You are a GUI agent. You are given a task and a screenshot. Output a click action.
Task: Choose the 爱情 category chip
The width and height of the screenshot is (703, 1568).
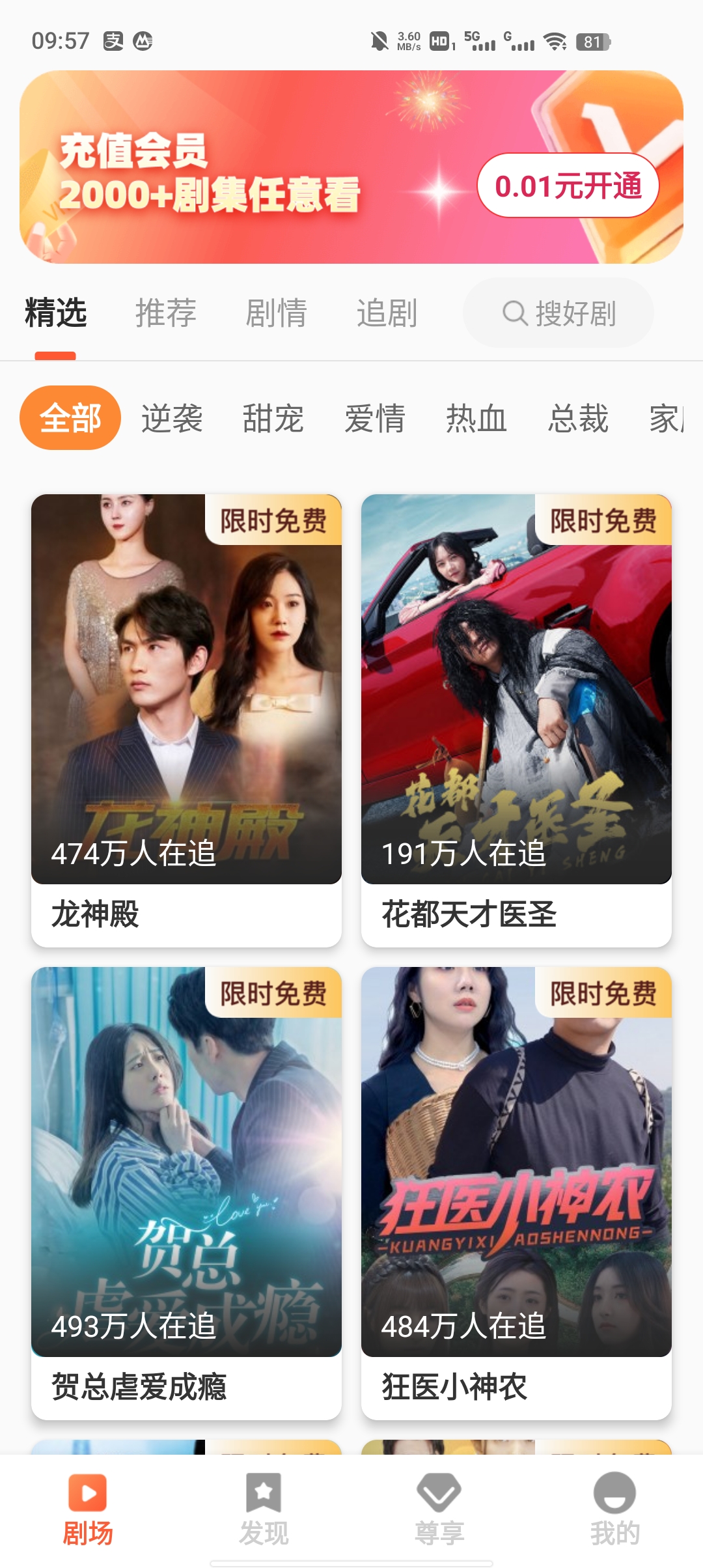click(x=375, y=418)
